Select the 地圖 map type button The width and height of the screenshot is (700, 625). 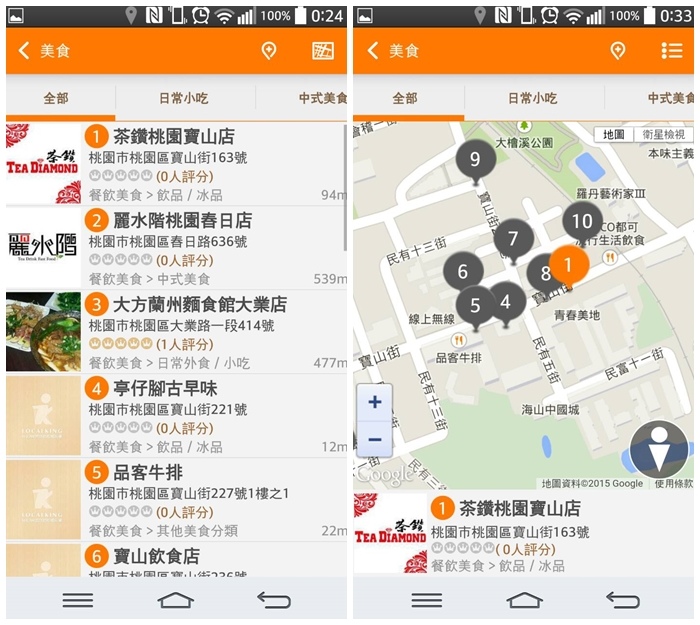pos(614,135)
